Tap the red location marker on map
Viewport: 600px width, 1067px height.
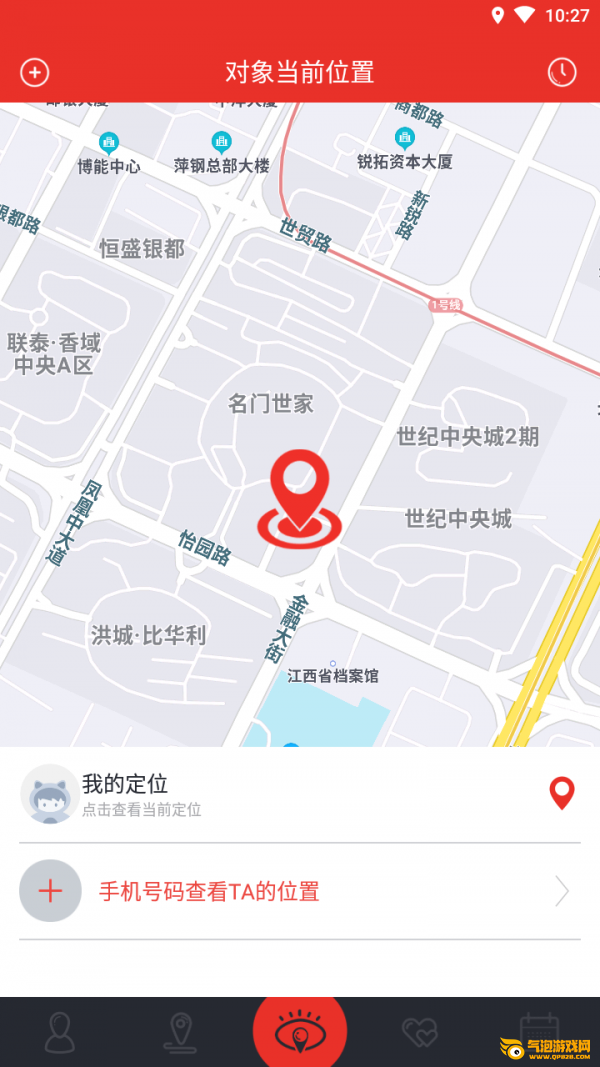point(299,497)
